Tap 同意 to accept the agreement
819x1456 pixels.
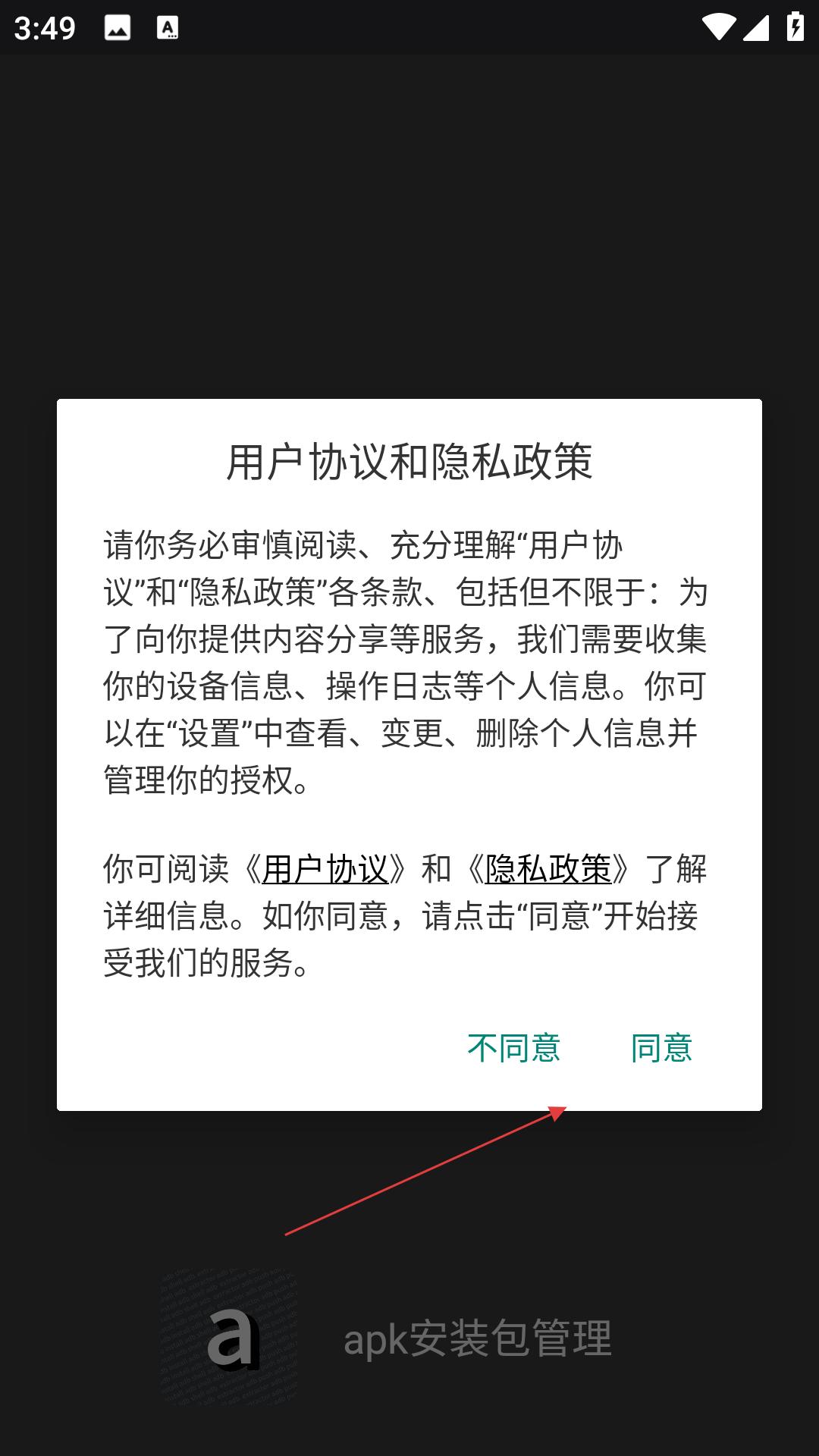click(661, 1048)
